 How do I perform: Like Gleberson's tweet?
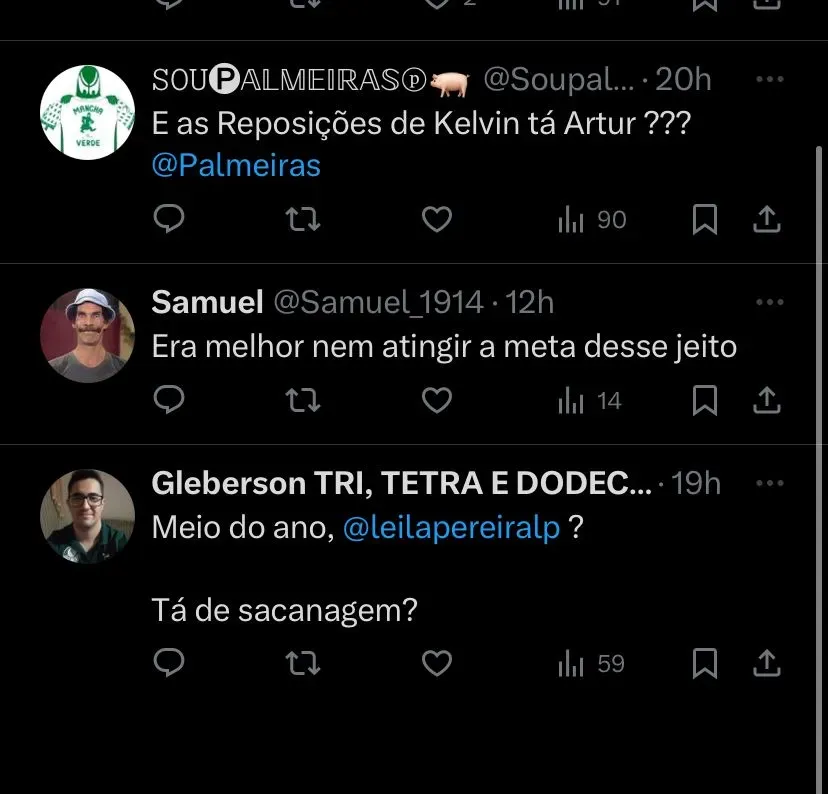[436, 663]
